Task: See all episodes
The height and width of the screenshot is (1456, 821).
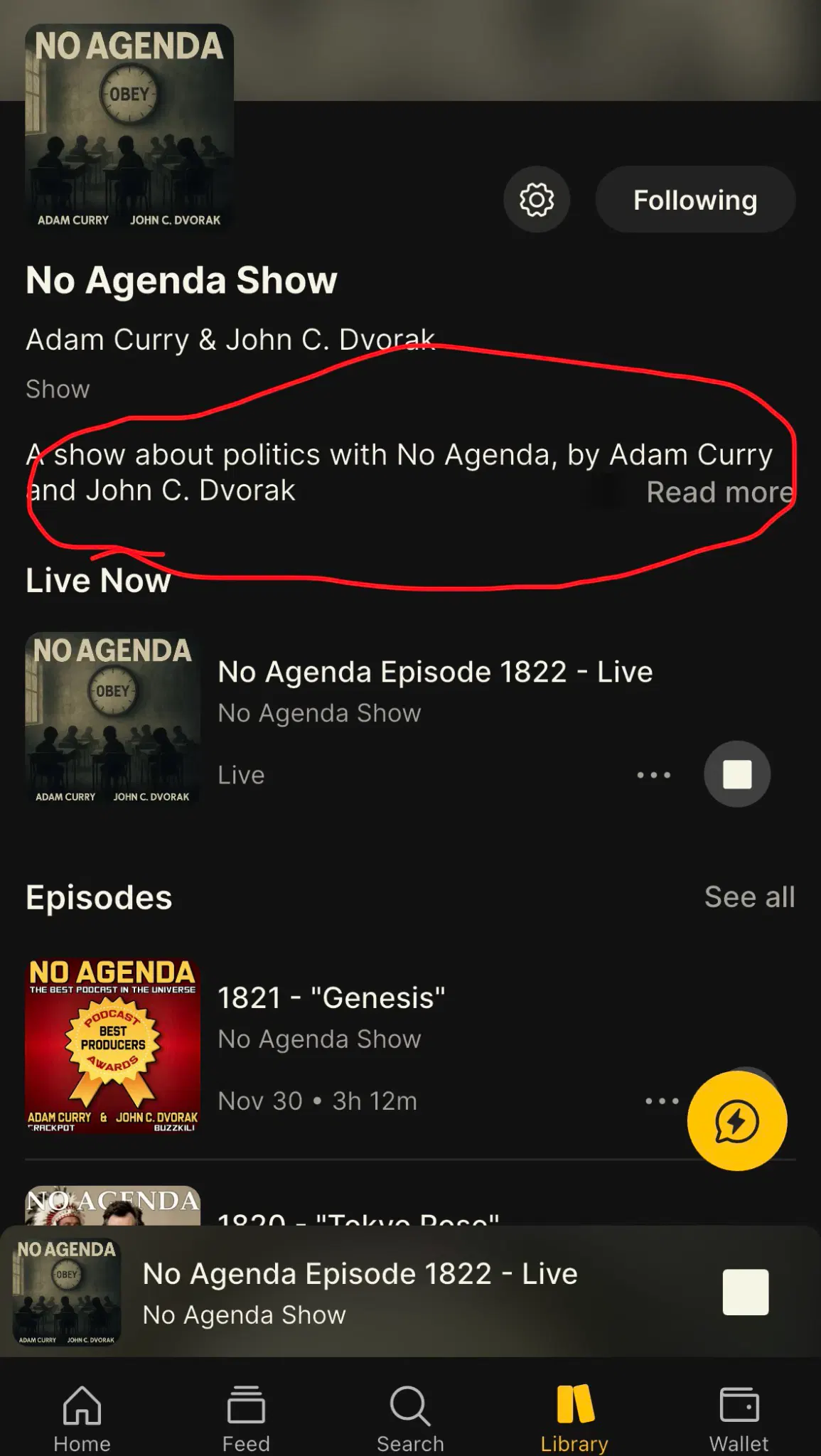Action: [748, 897]
